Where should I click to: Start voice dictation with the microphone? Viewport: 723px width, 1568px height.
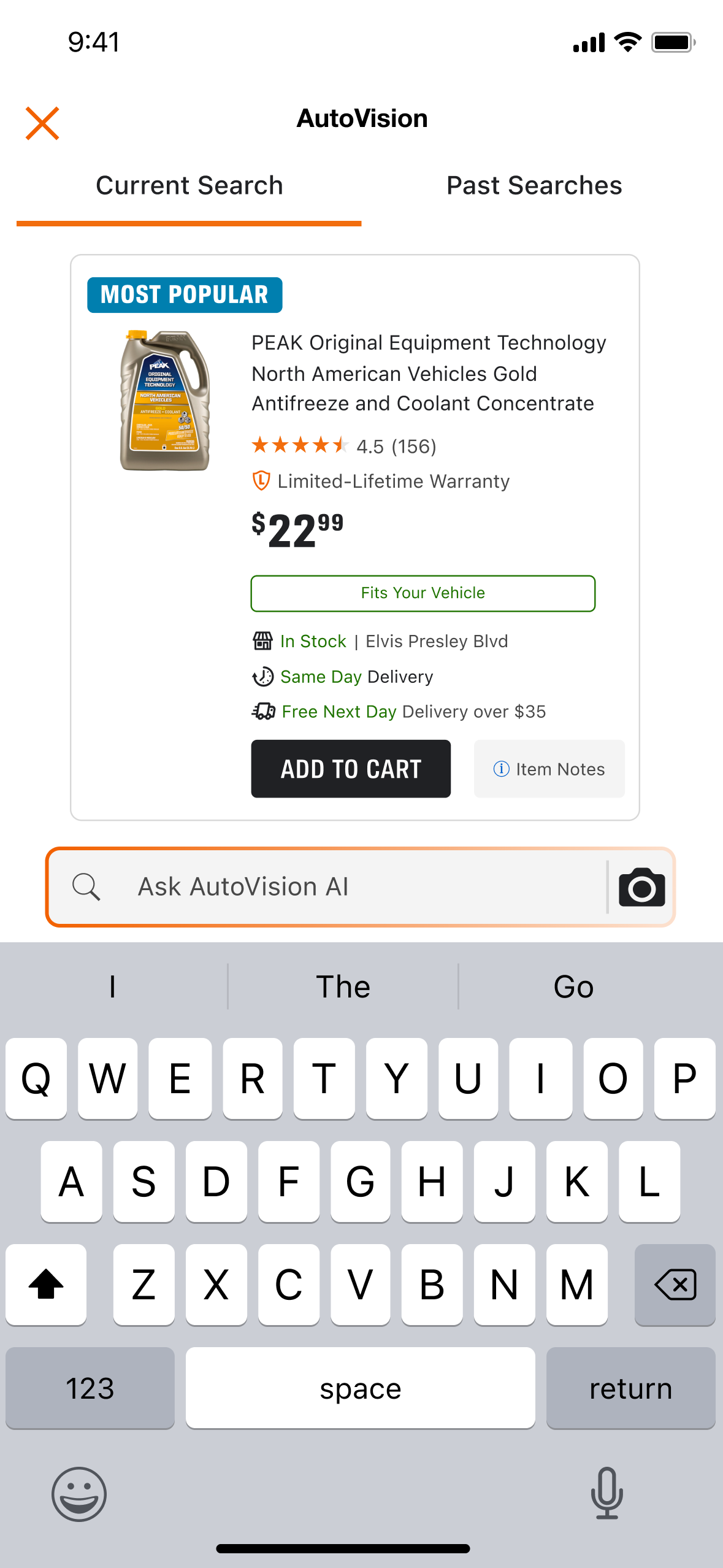pyautogui.click(x=606, y=1493)
